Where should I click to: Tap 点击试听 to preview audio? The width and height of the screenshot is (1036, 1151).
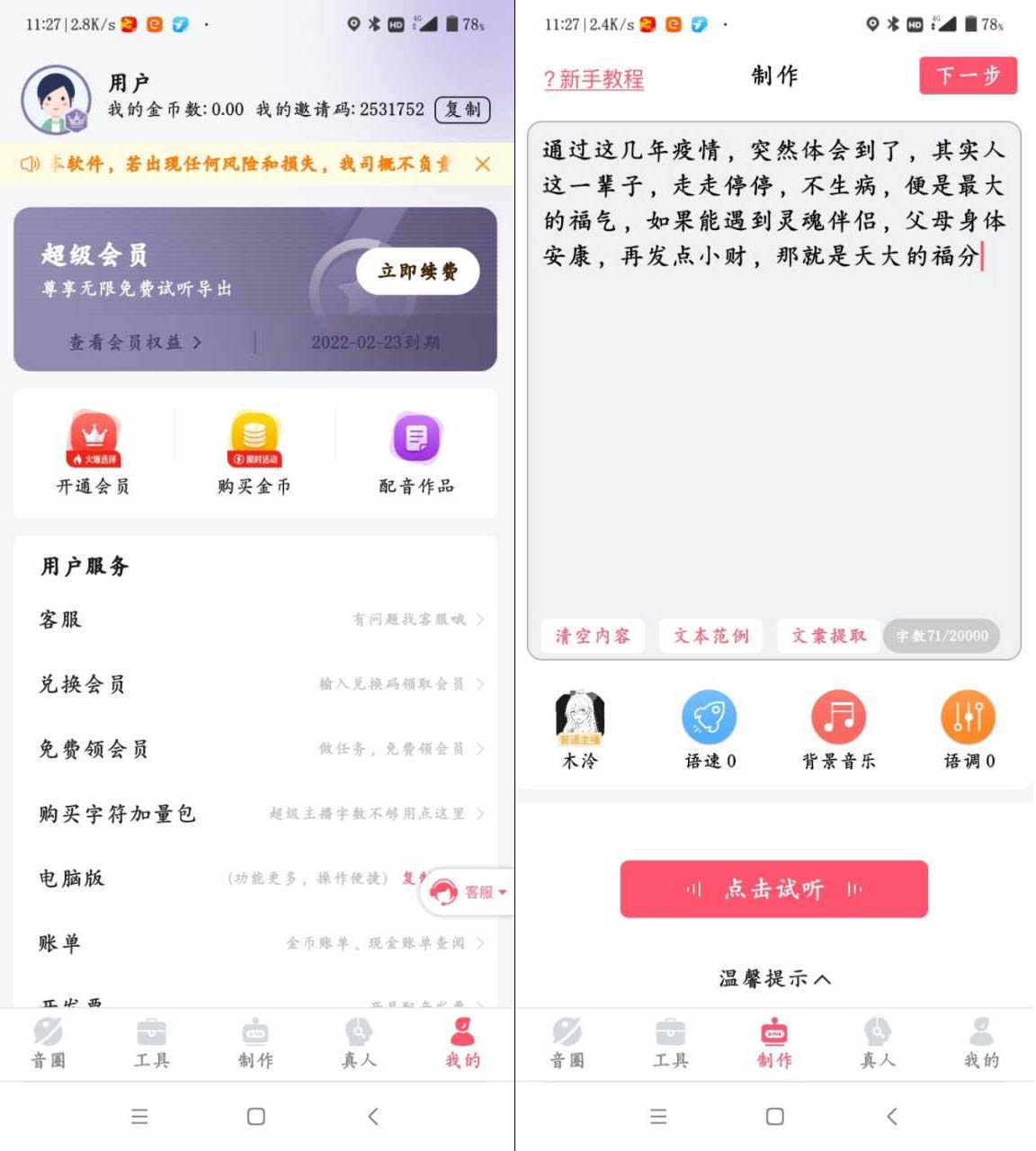pos(773,889)
